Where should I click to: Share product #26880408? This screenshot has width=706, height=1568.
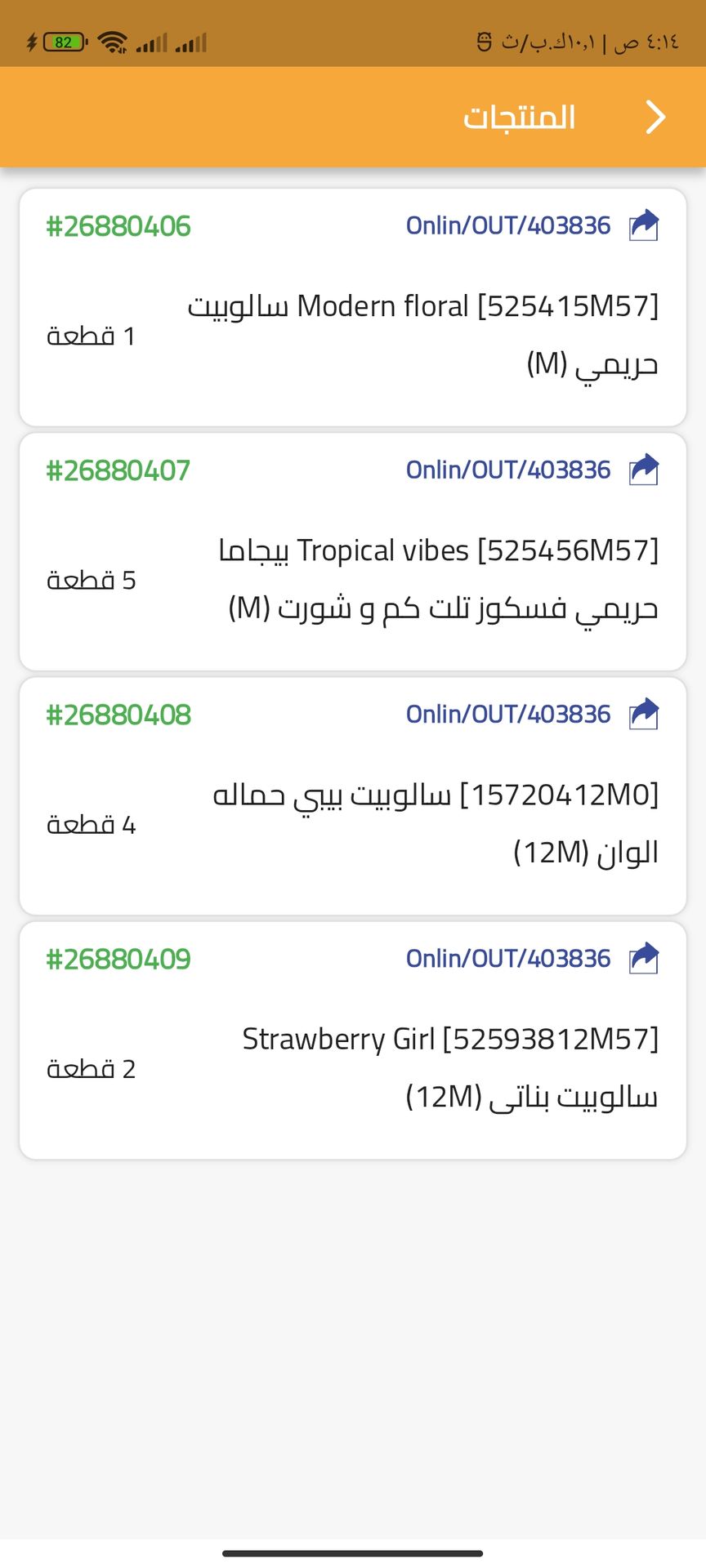click(x=644, y=714)
